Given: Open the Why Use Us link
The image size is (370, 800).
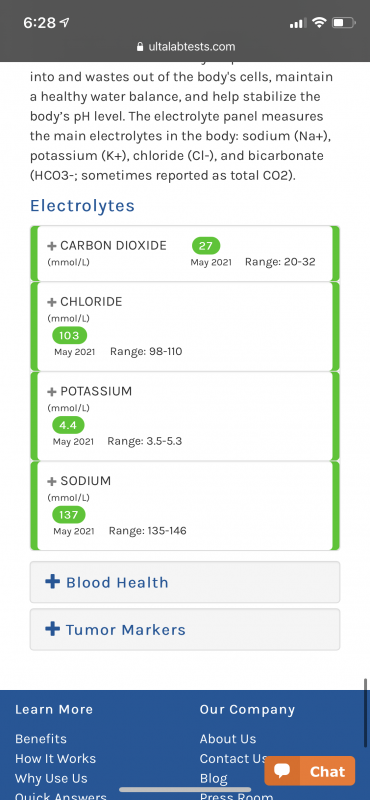Looking at the screenshot, I should (x=51, y=779).
